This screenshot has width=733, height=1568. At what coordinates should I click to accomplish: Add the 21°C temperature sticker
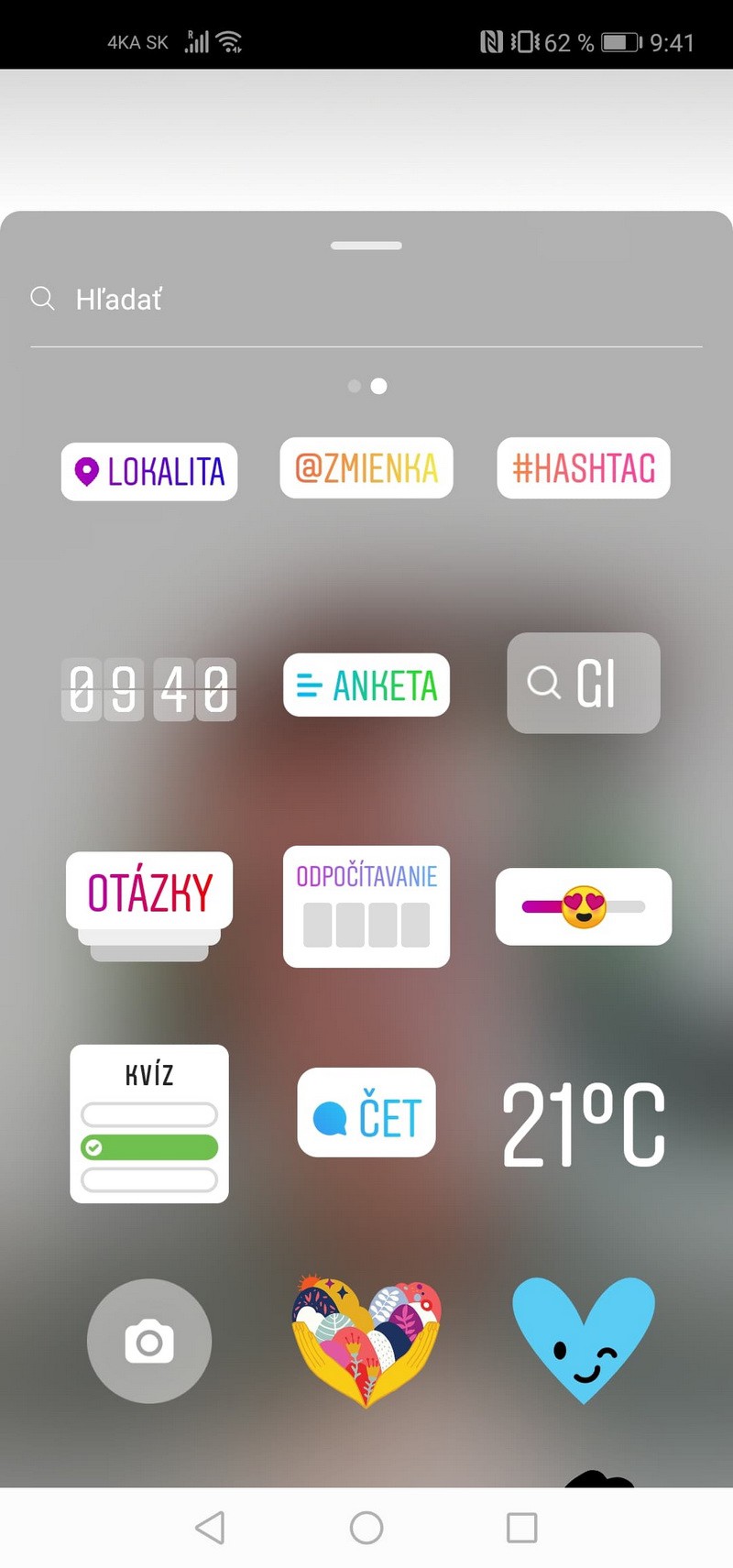584,1124
